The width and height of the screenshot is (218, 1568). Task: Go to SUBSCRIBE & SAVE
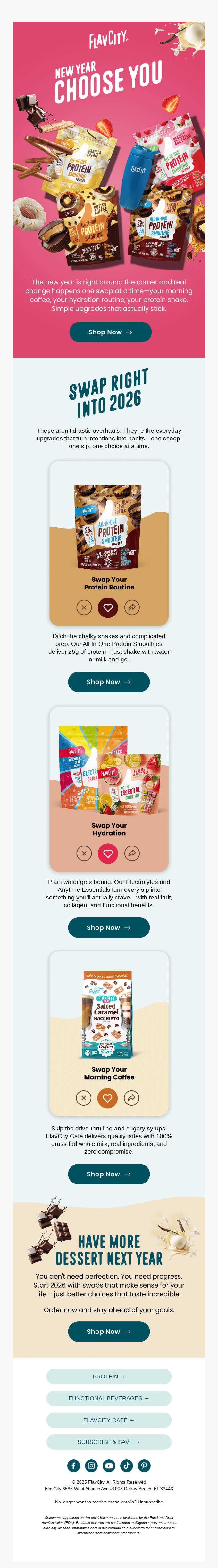(x=109, y=1442)
